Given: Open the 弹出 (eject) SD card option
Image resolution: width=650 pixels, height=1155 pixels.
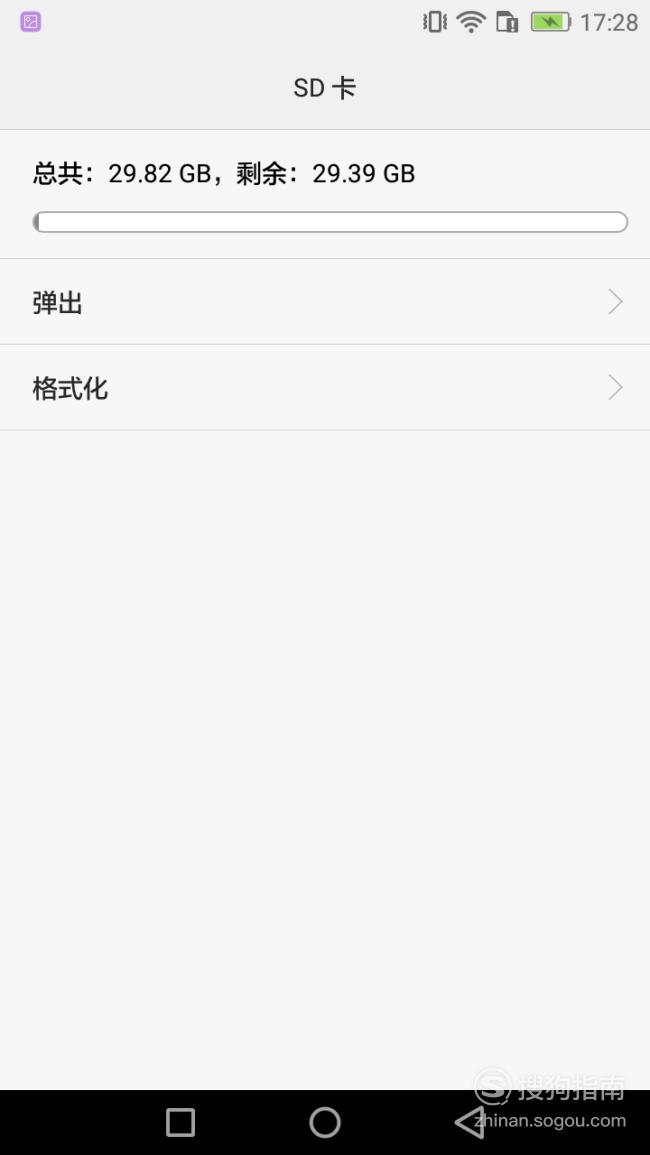Looking at the screenshot, I should pos(325,302).
